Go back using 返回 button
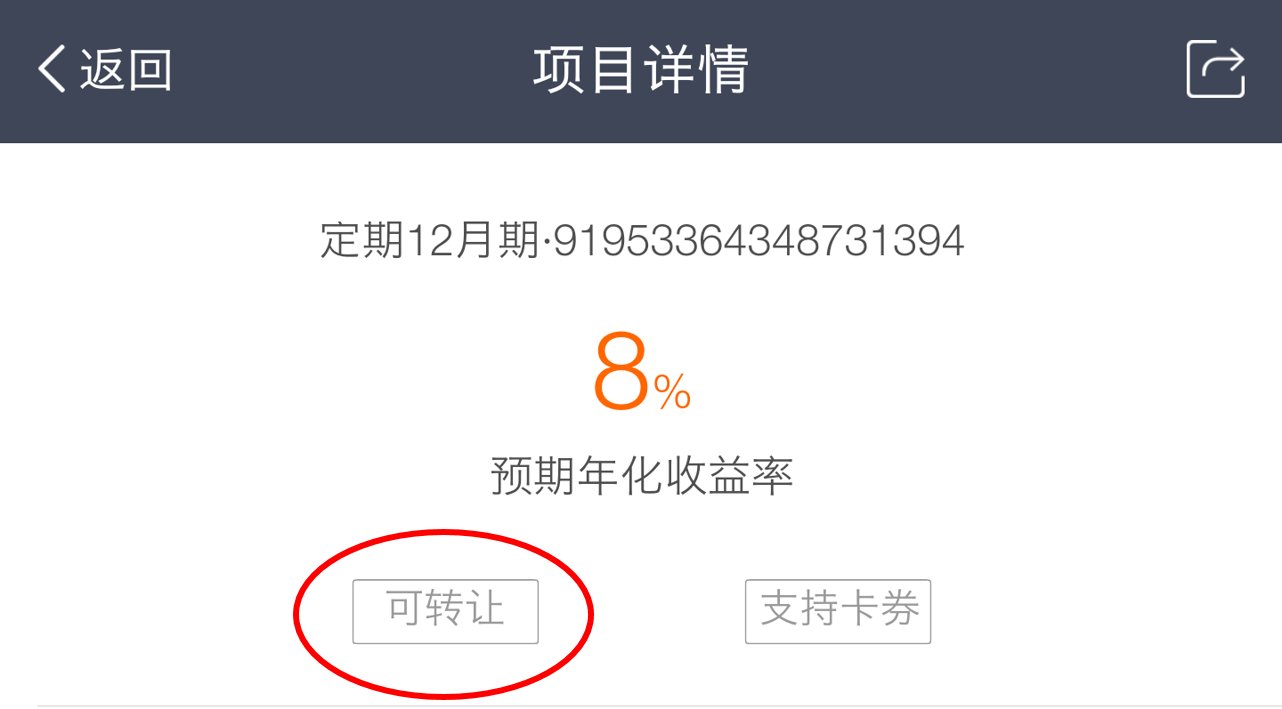1282x709 pixels. [x=104, y=70]
